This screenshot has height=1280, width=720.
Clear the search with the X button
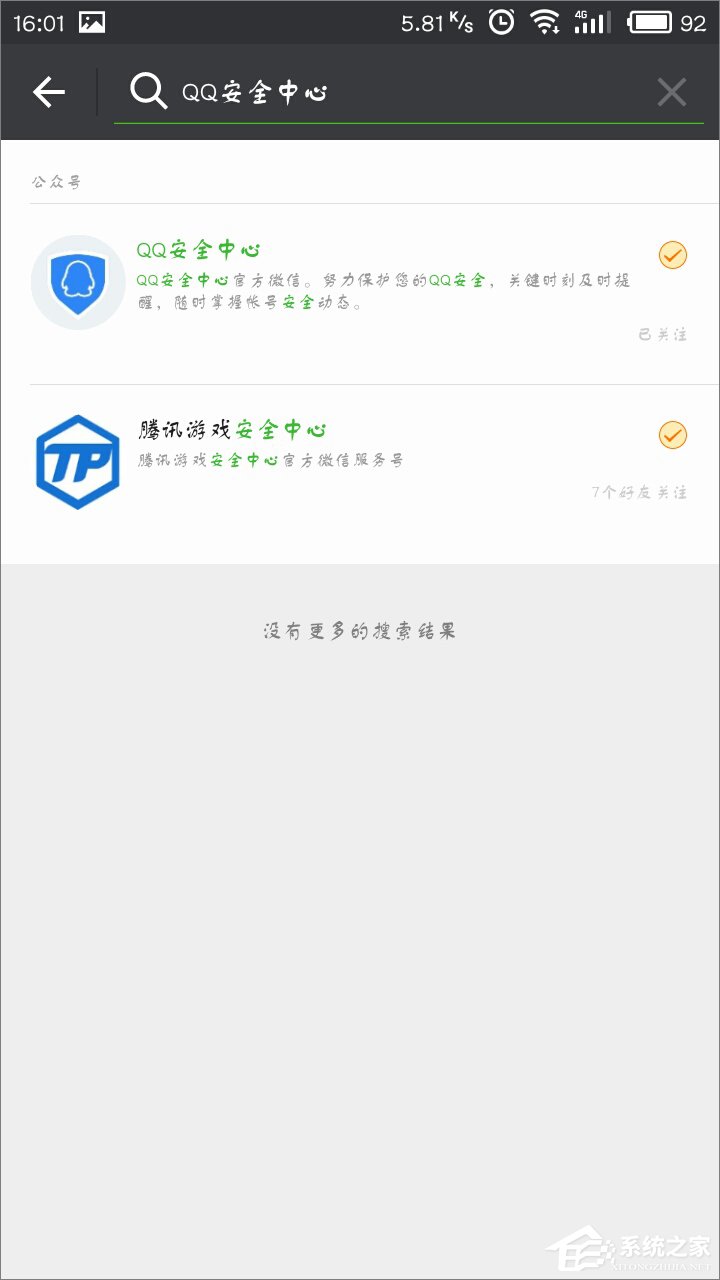tap(672, 92)
